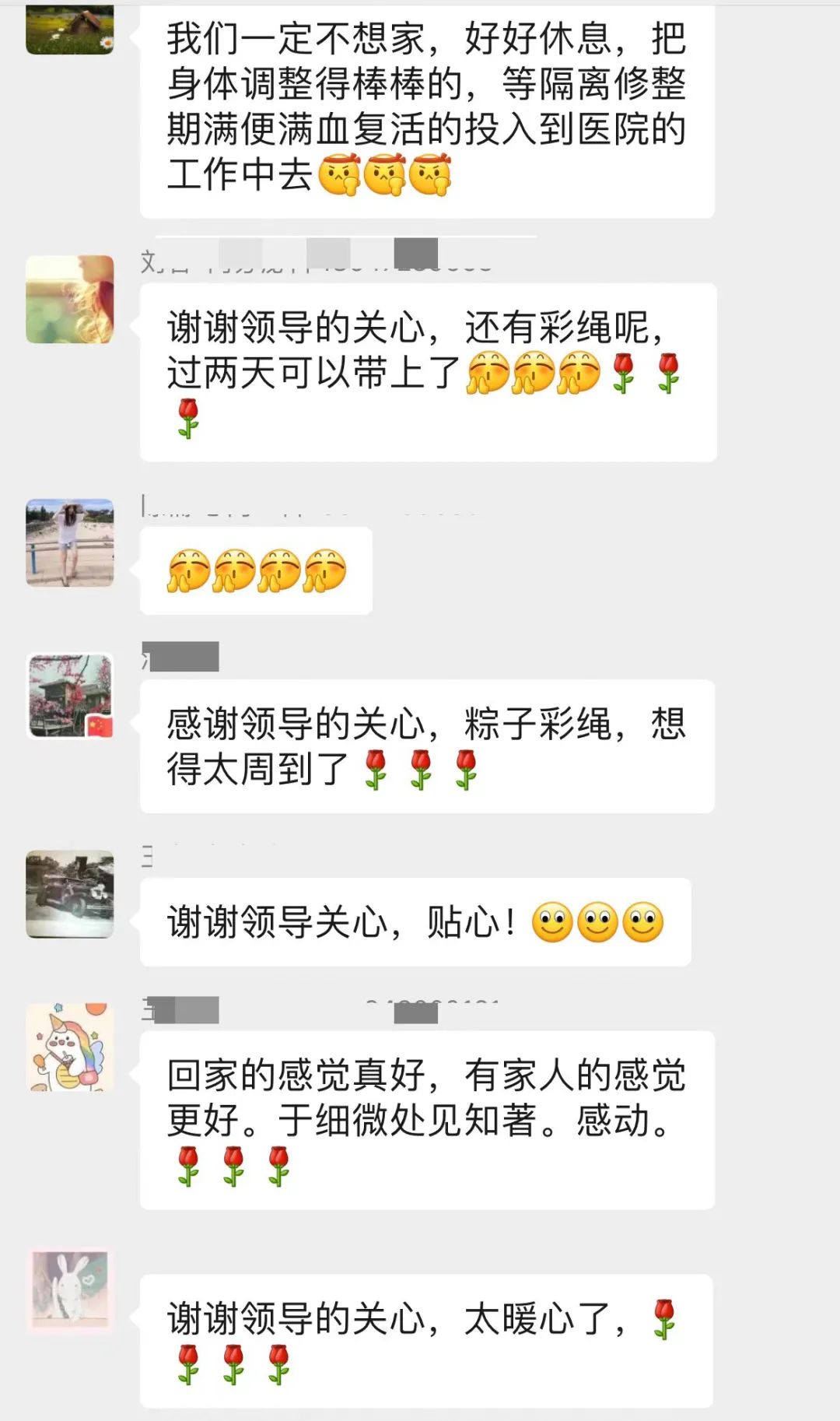840x1421 pixels.
Task: Open avatar of sender saying "我们一定不想家"
Action: [70, 29]
